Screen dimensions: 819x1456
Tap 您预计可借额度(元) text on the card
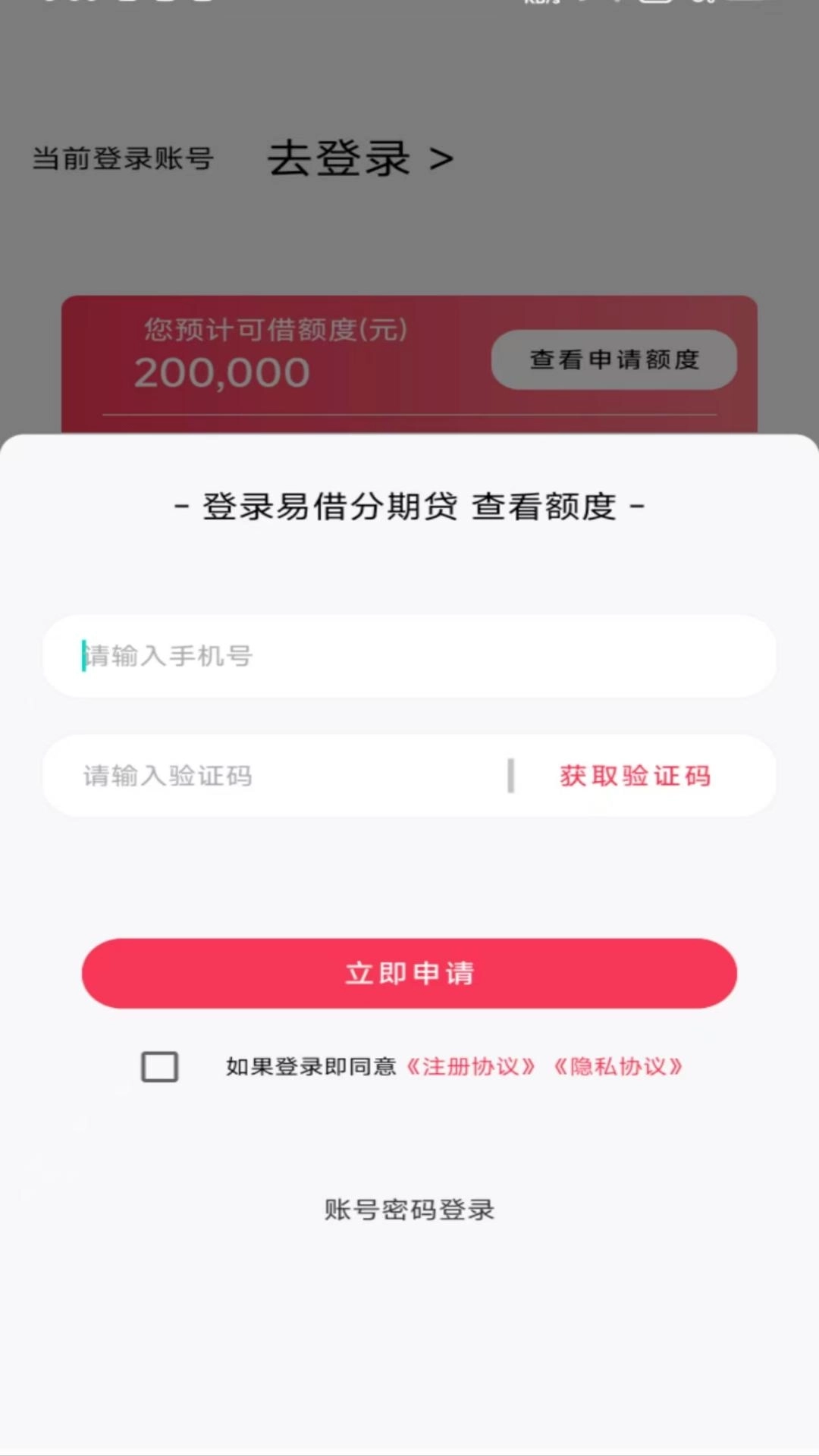(x=275, y=330)
